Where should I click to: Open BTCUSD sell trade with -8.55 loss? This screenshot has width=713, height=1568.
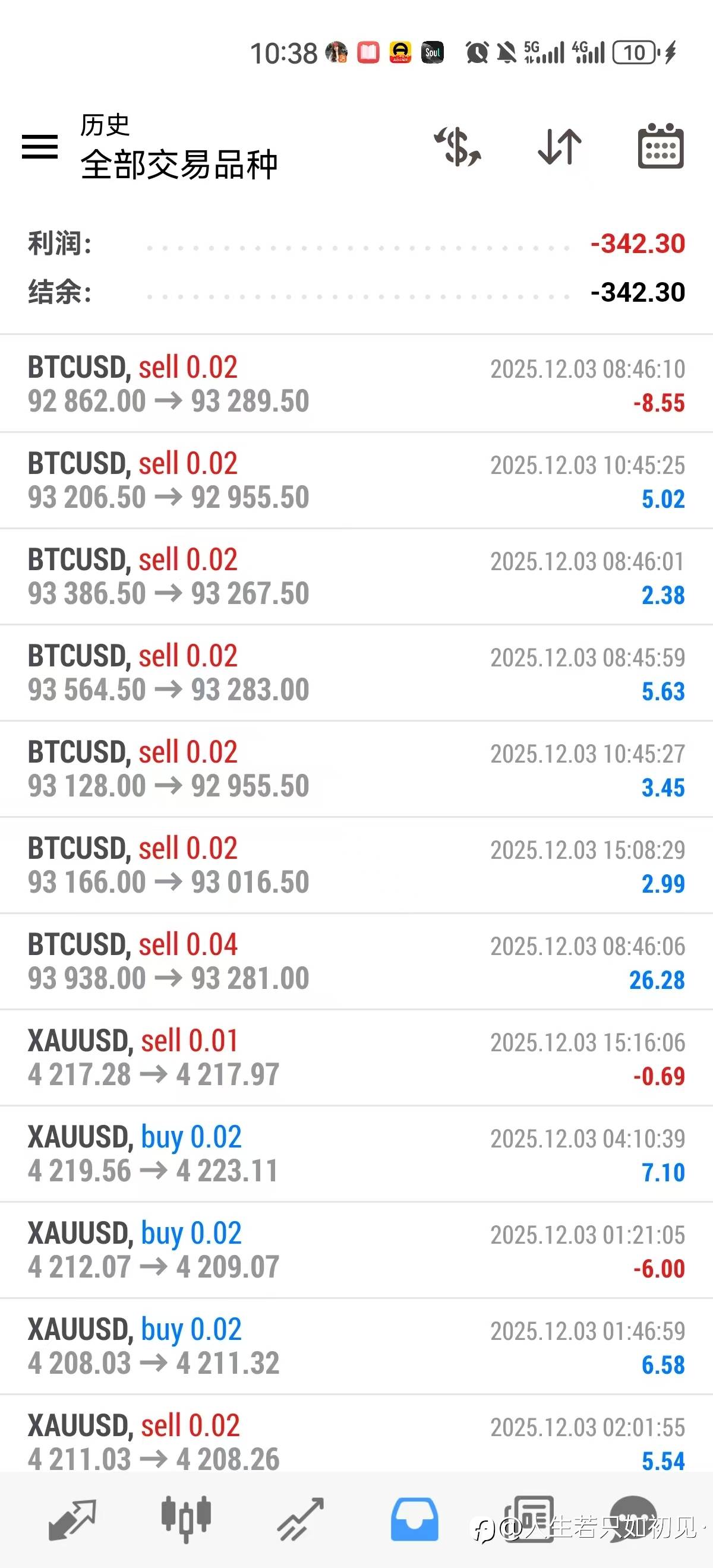pos(356,384)
